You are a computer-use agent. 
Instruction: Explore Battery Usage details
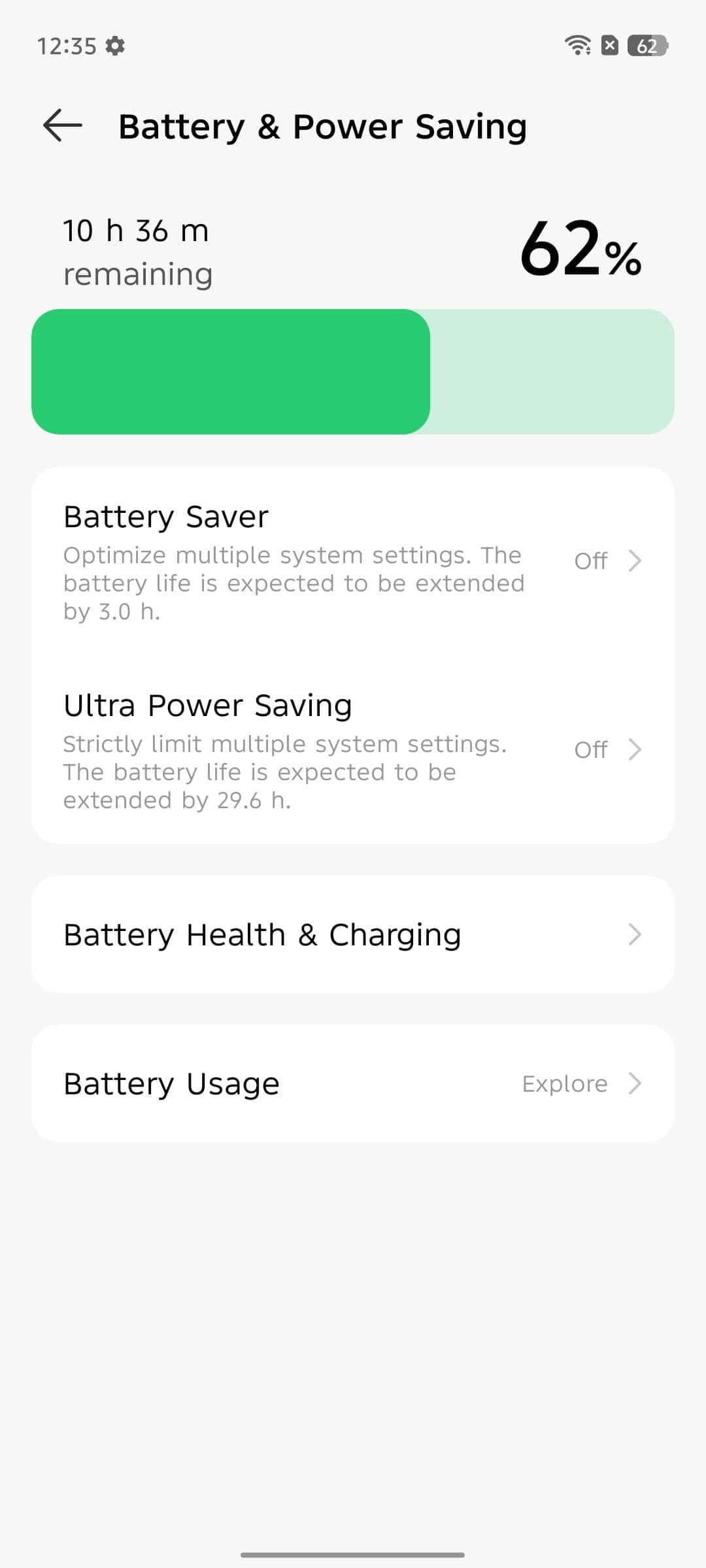353,1083
